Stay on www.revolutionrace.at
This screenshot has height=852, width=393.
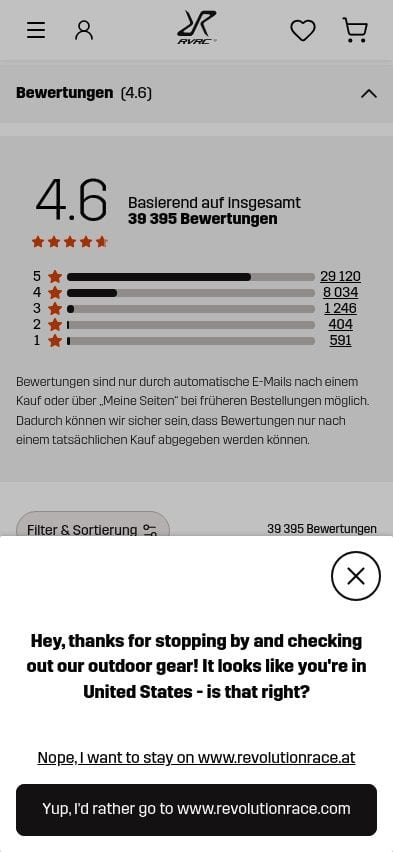pyautogui.click(x=196, y=757)
